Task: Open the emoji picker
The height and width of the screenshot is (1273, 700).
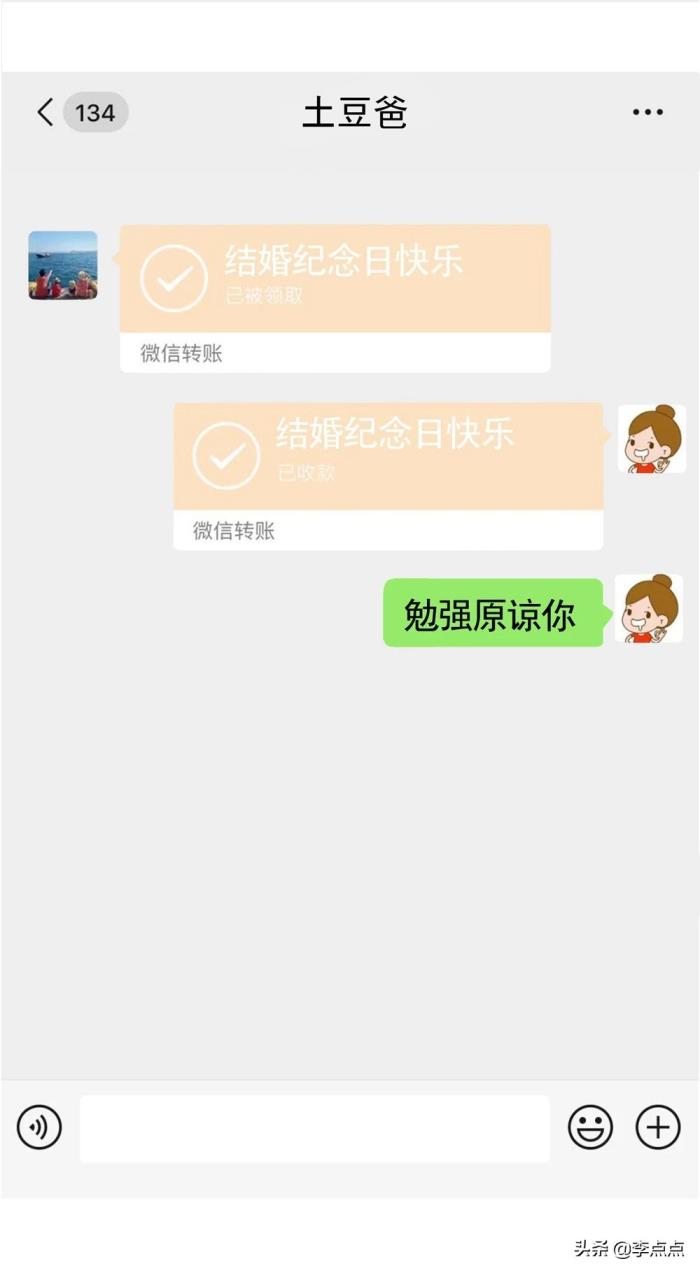Action: pos(590,1128)
